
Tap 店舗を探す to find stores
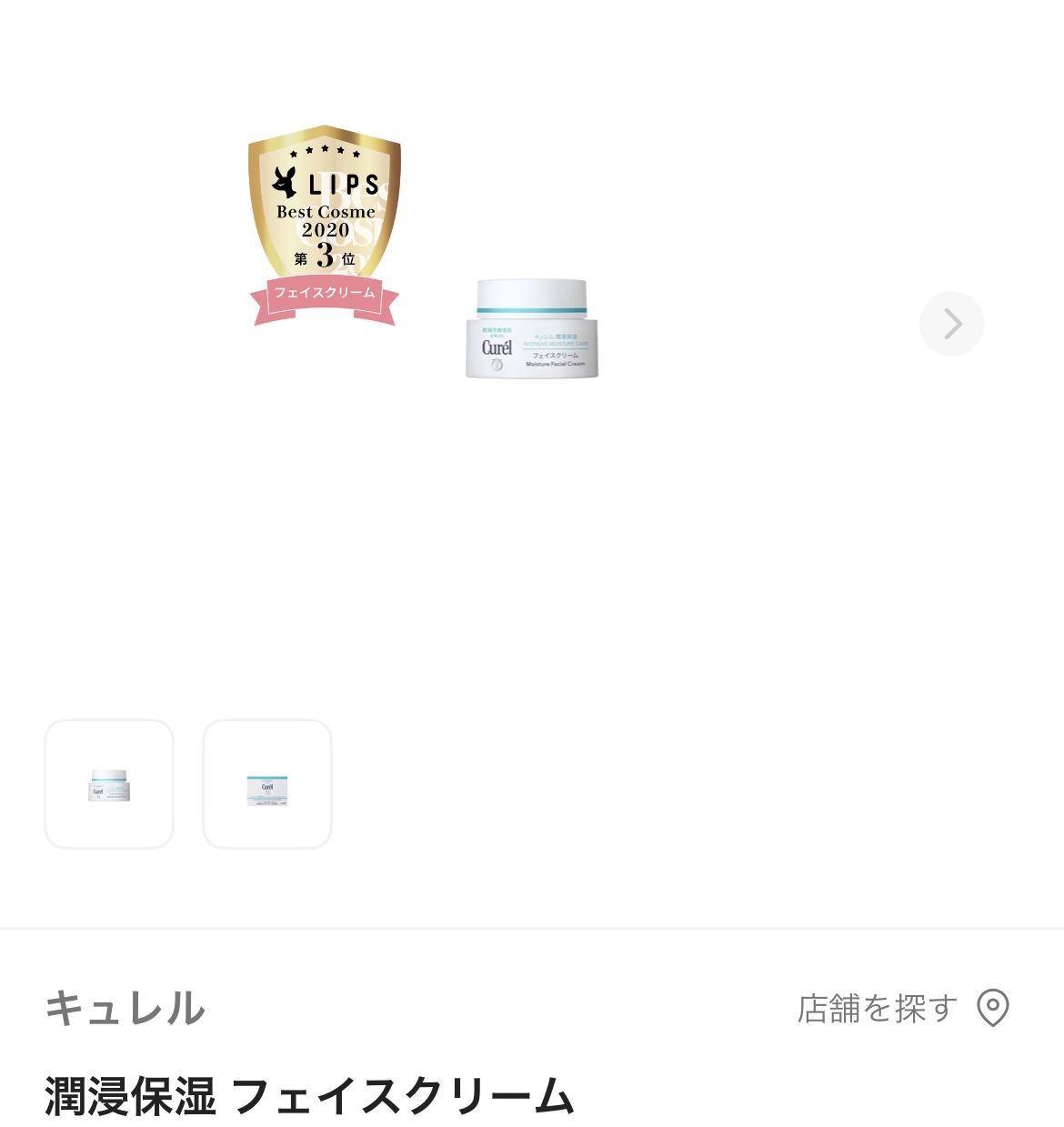pyautogui.click(x=902, y=1008)
